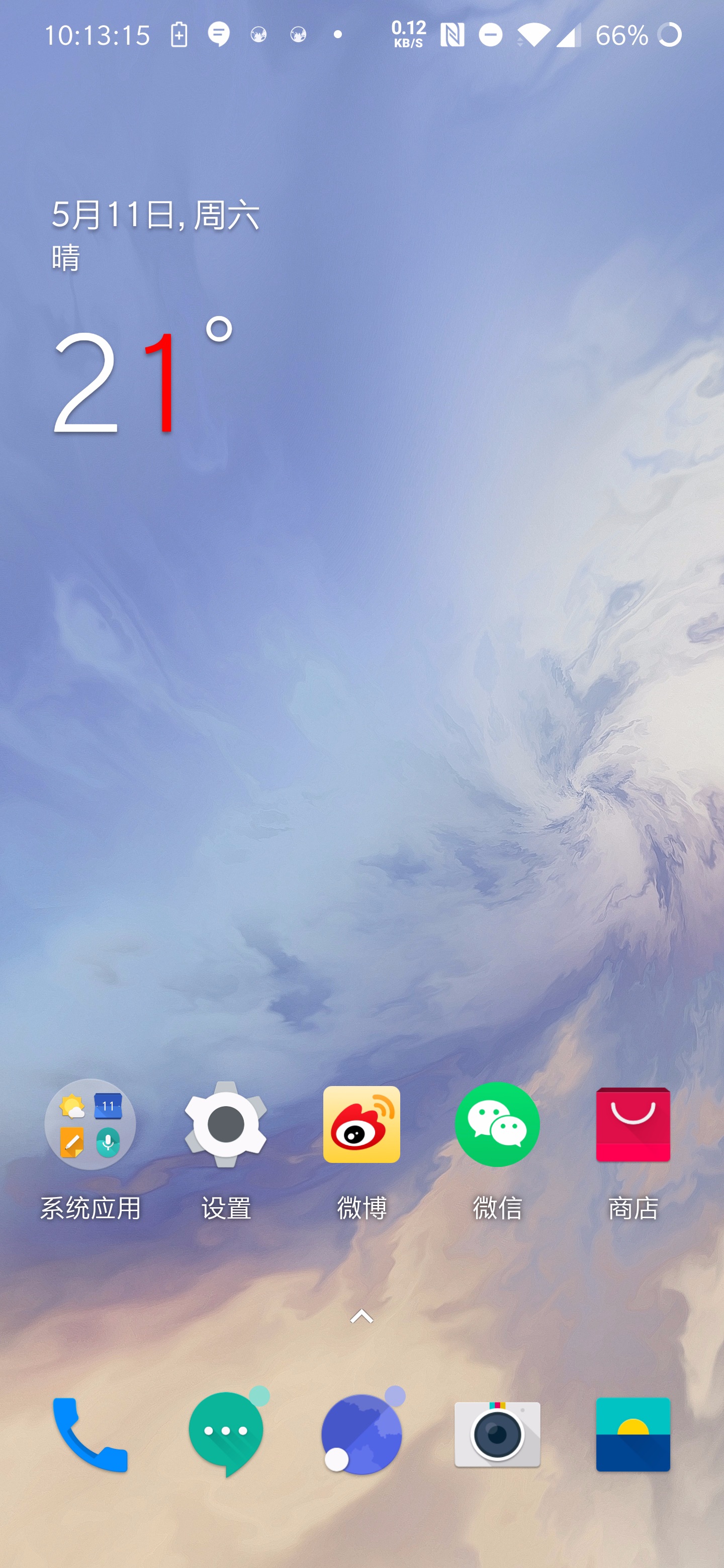Viewport: 724px width, 1568px height.
Task: Launch the 商店 app store
Action: coord(632,1125)
